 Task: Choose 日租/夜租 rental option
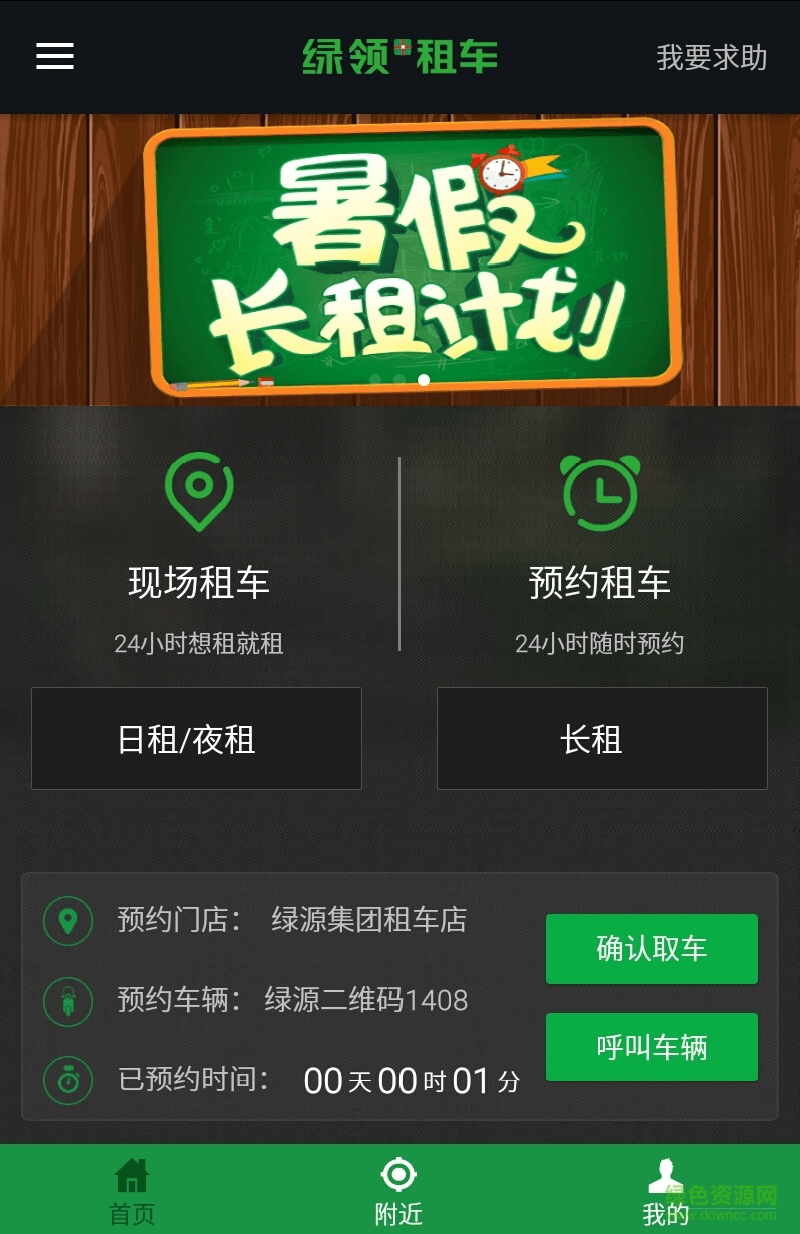coord(196,738)
